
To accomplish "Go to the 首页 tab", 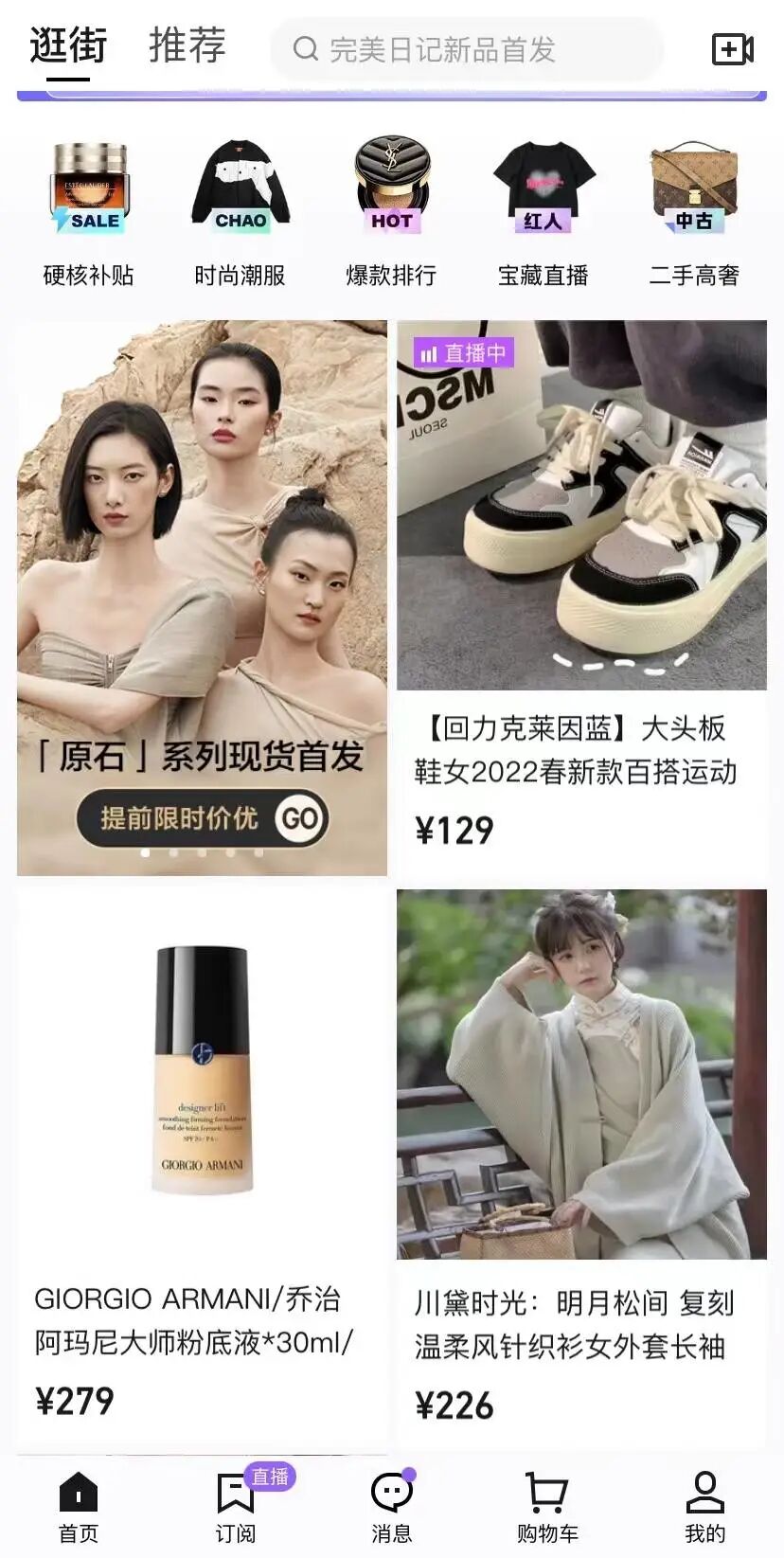I will pyautogui.click(x=79, y=1508).
